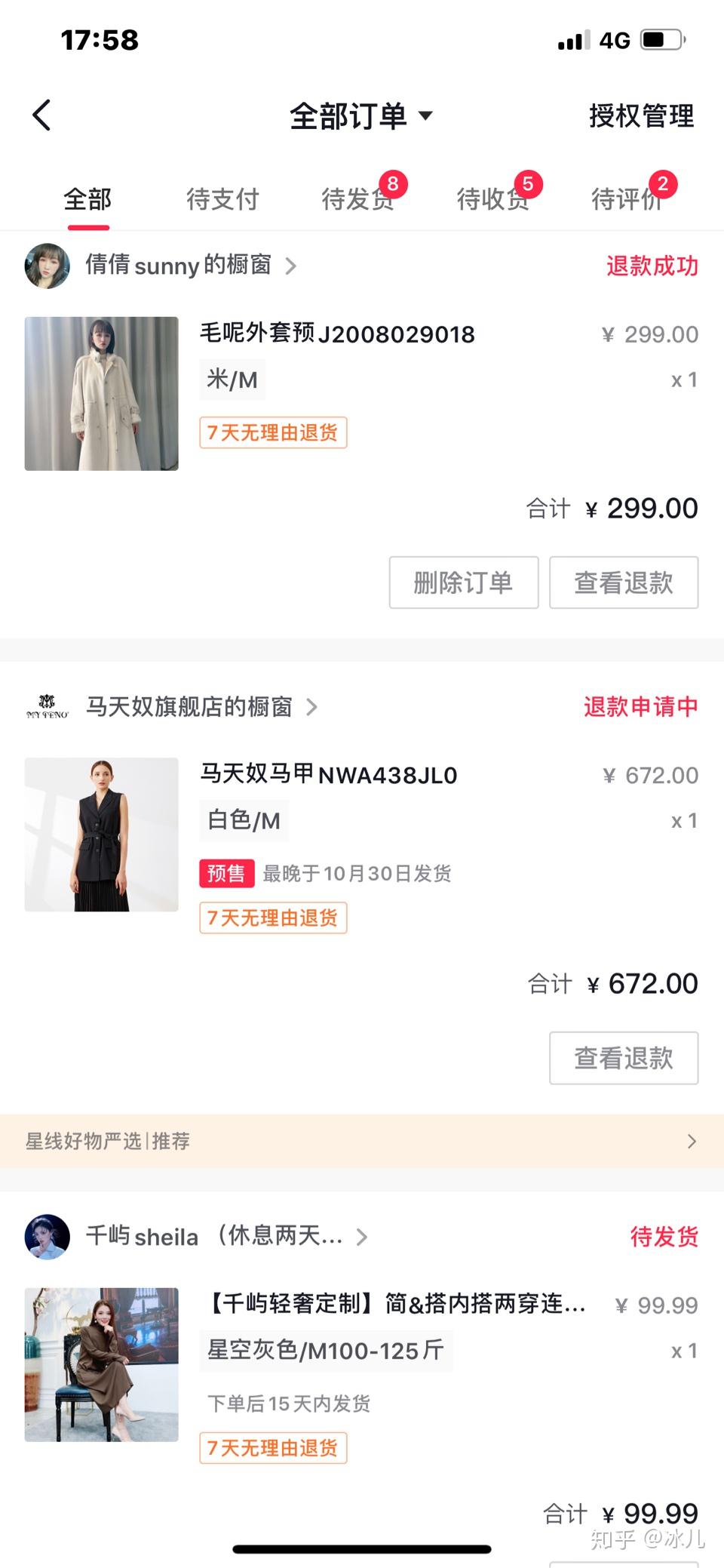Visit 马天奴旗舰店的橱窗 shop
The height and width of the screenshot is (1568, 724).
click(189, 707)
